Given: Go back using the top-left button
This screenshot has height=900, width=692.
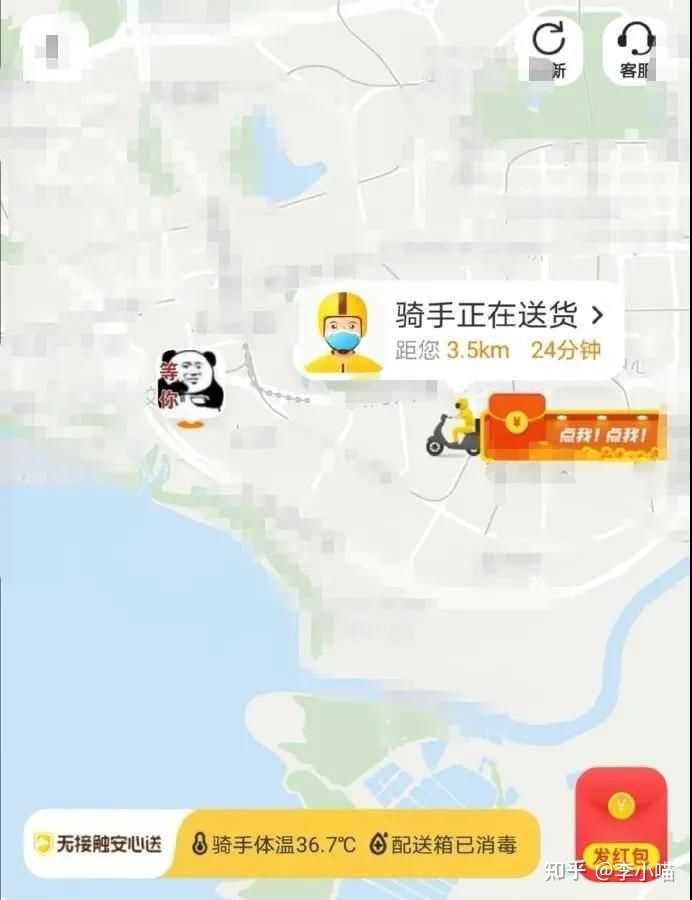Looking at the screenshot, I should pyautogui.click(x=54, y=48).
